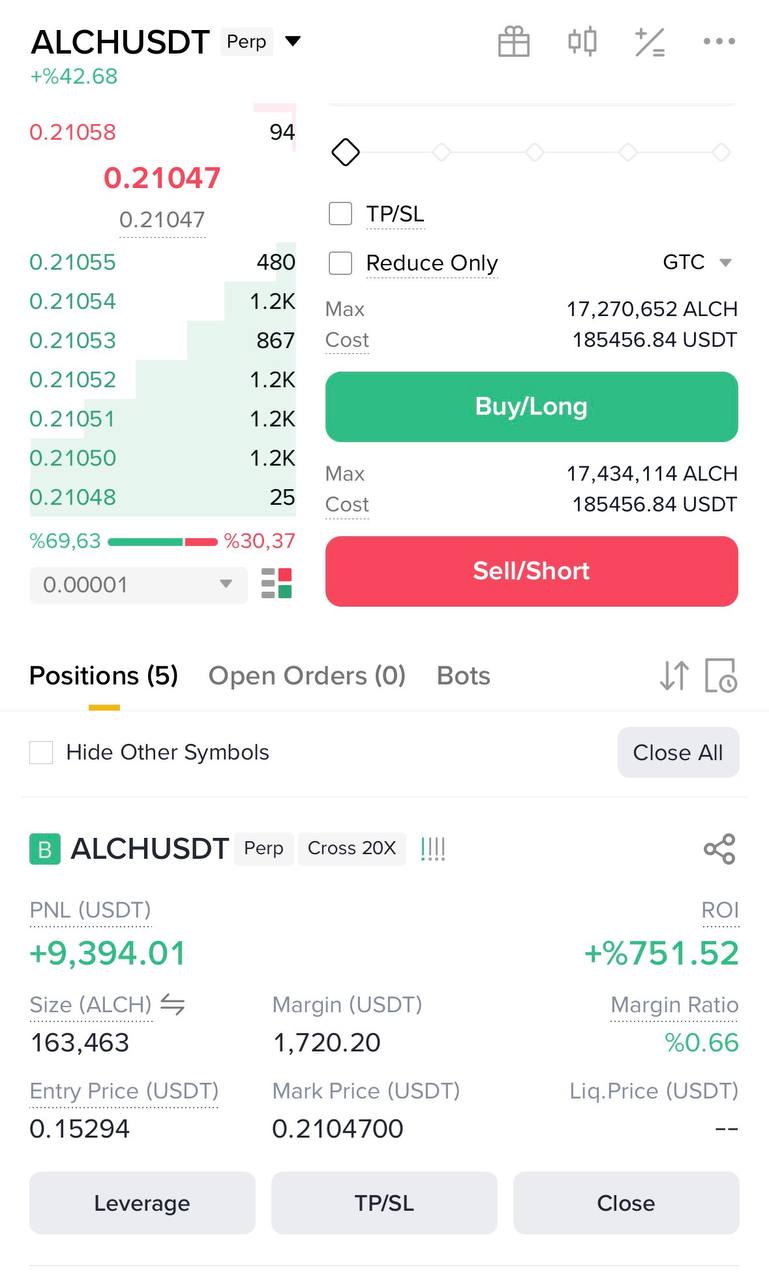
Task: Switch to the Bots tab
Action: (463, 677)
